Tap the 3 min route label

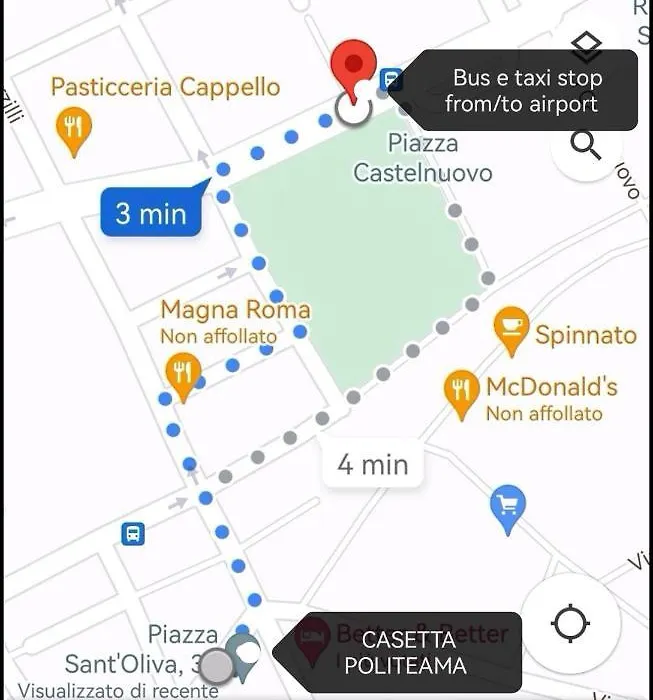click(x=151, y=213)
